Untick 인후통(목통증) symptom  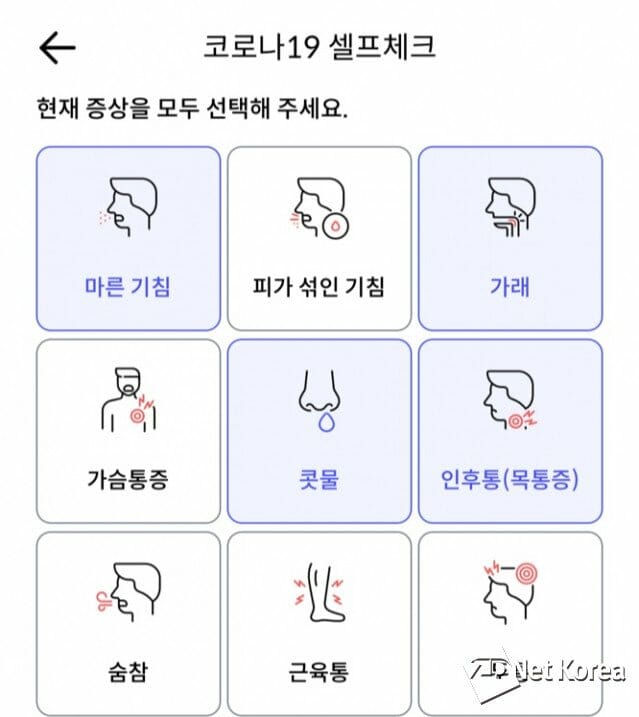[x=510, y=431]
